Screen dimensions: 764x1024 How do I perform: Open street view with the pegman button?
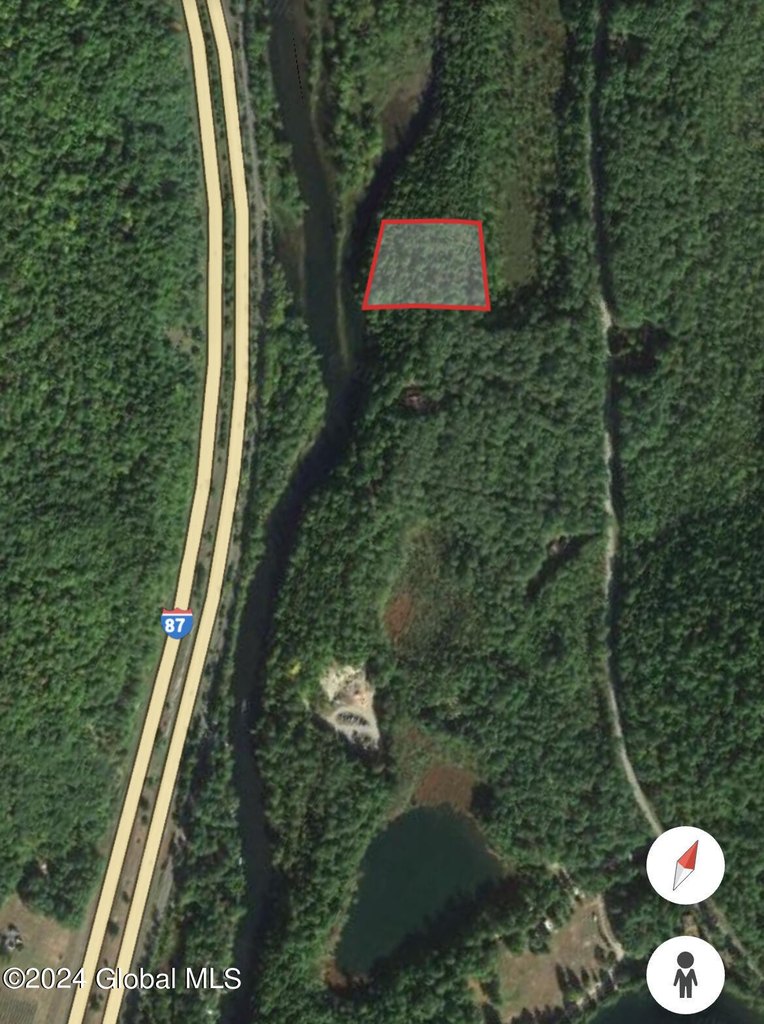coord(685,975)
